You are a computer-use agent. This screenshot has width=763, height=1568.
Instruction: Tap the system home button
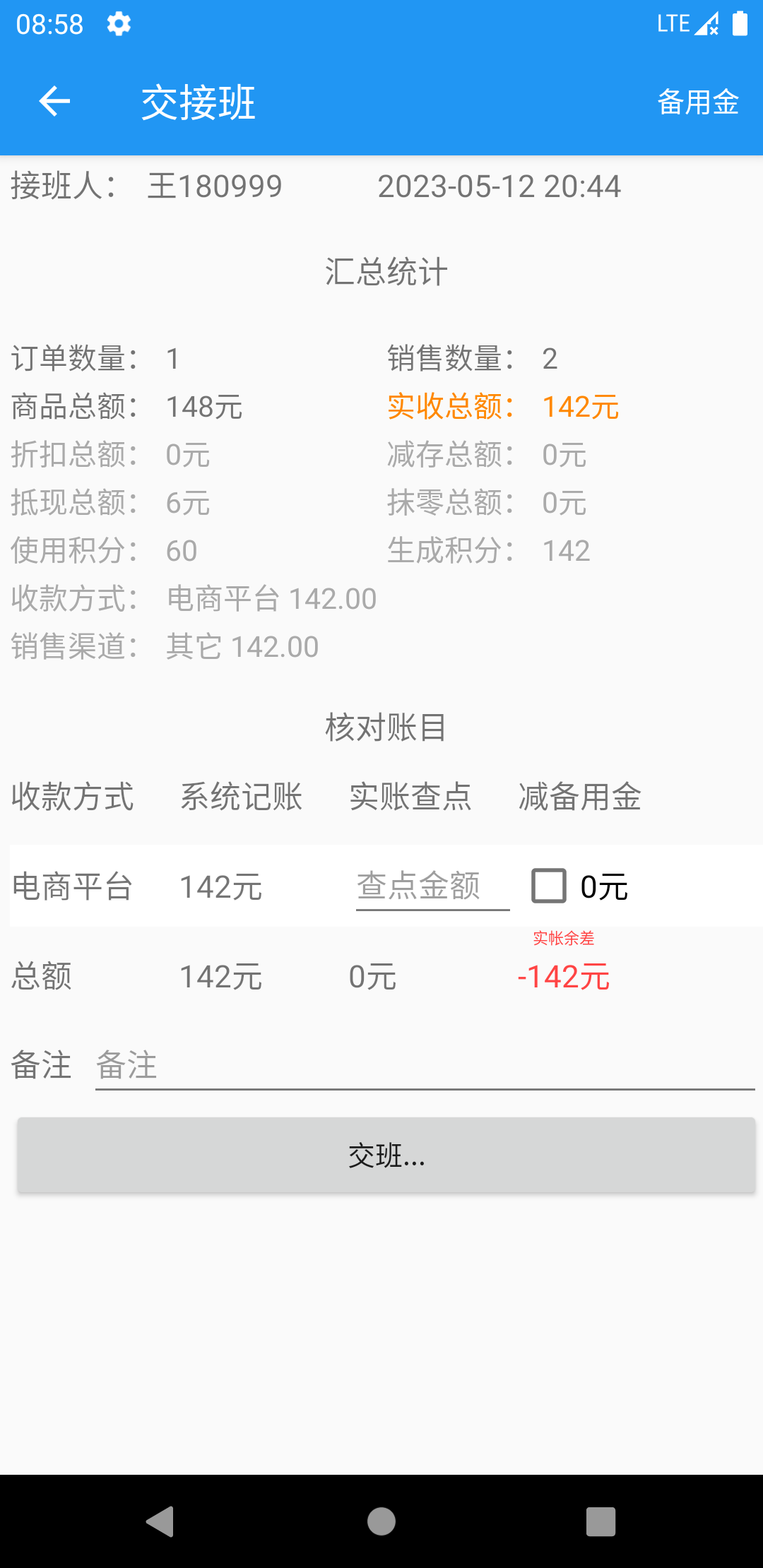(x=381, y=1521)
